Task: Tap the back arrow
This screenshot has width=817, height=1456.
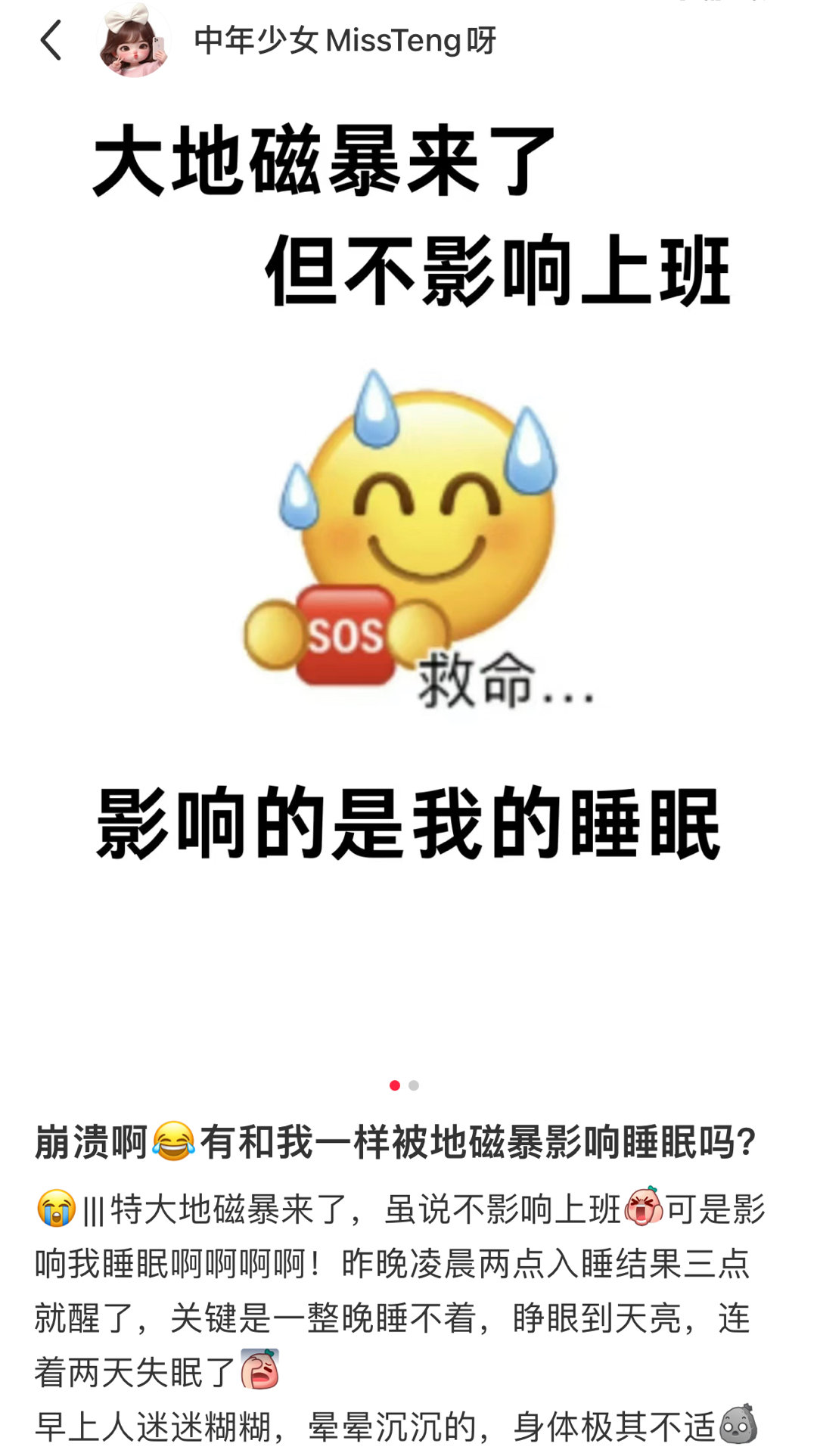Action: pos(51,40)
